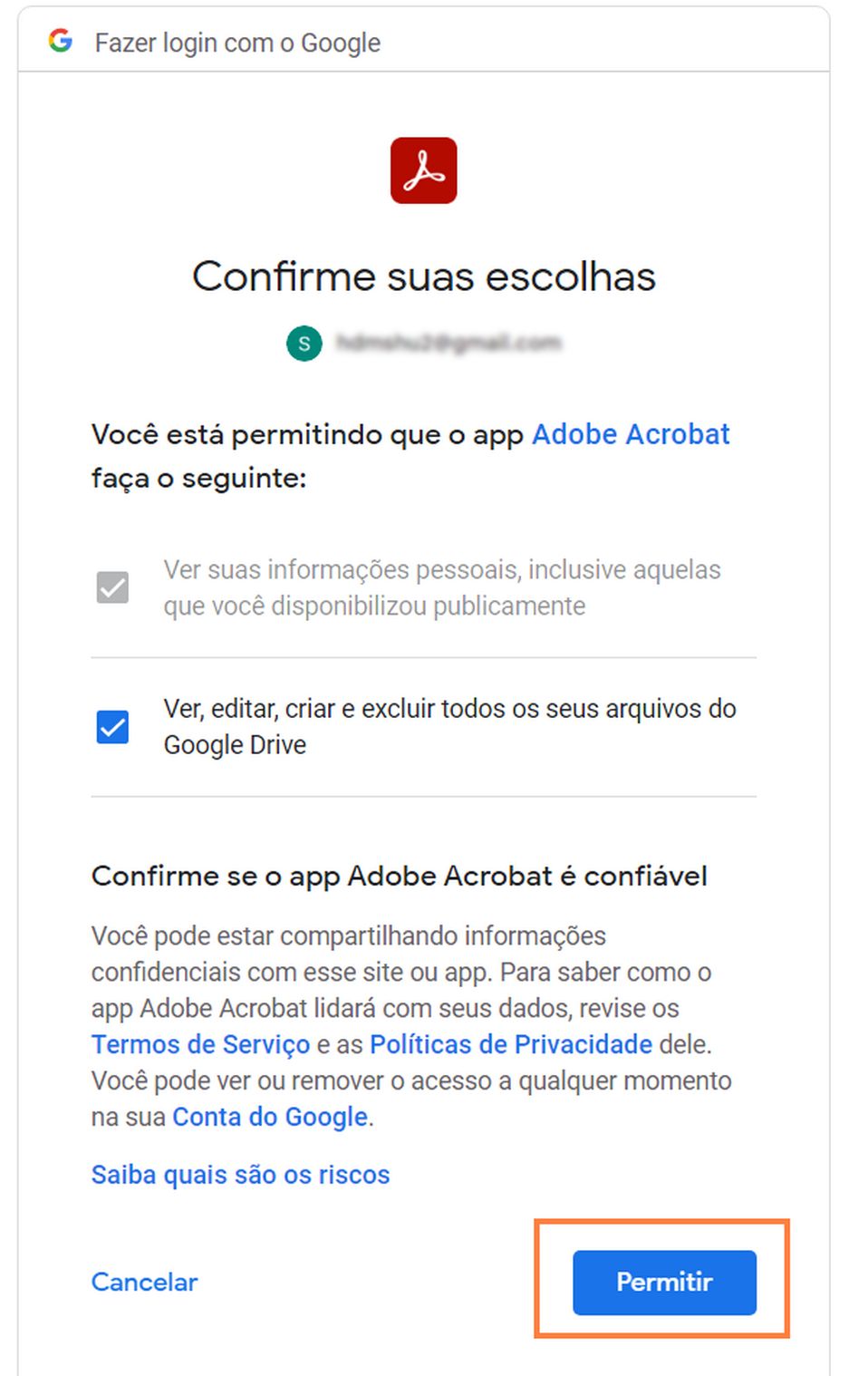Click the Cancelar option
Viewport: 868px width, 1376px height.
coord(143,1282)
